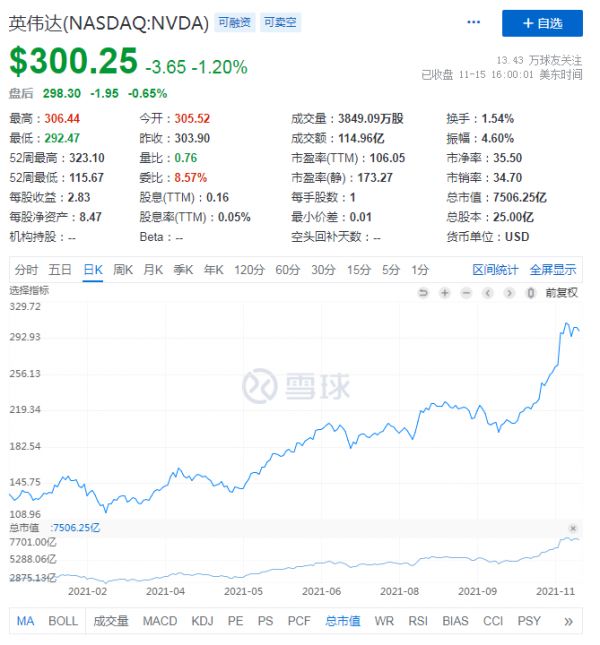Switch chart to 分时 view
This screenshot has height=645, width=600.
(x=27, y=270)
